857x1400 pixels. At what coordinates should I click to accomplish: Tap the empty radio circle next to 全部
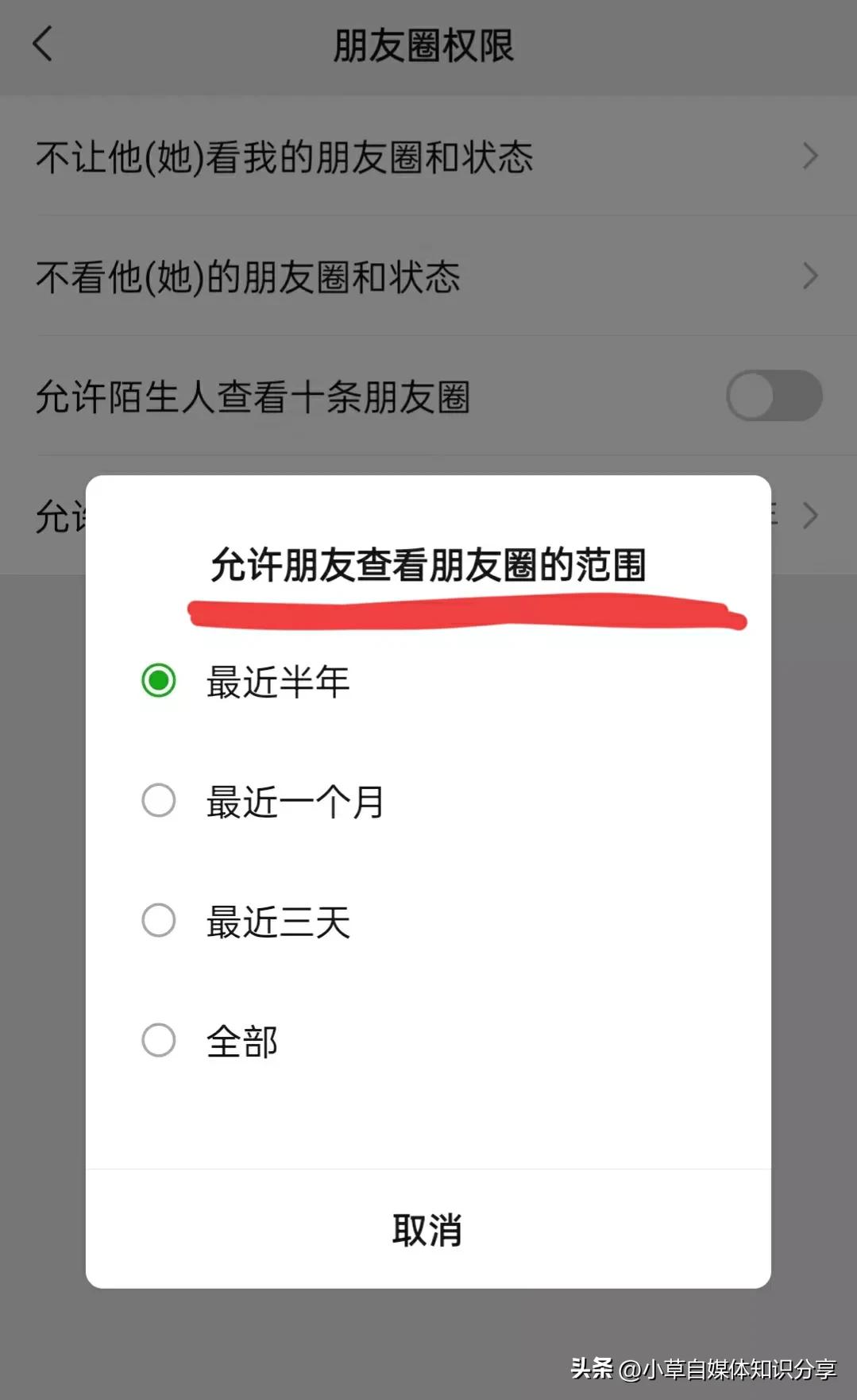coord(159,1039)
